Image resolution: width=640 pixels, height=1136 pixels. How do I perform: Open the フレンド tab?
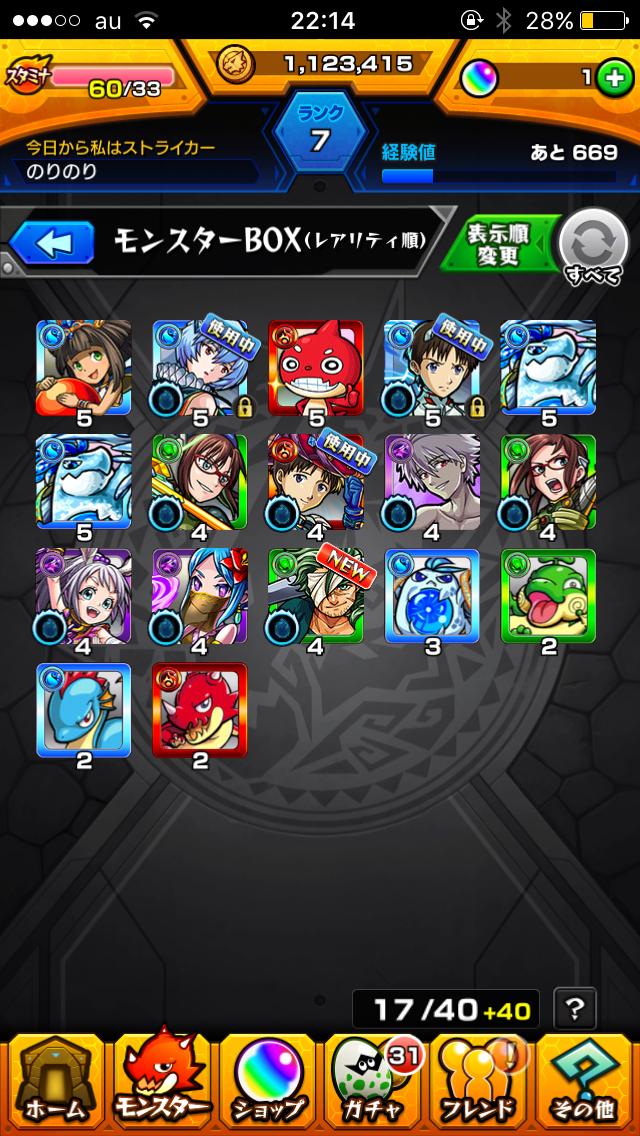(480, 1084)
